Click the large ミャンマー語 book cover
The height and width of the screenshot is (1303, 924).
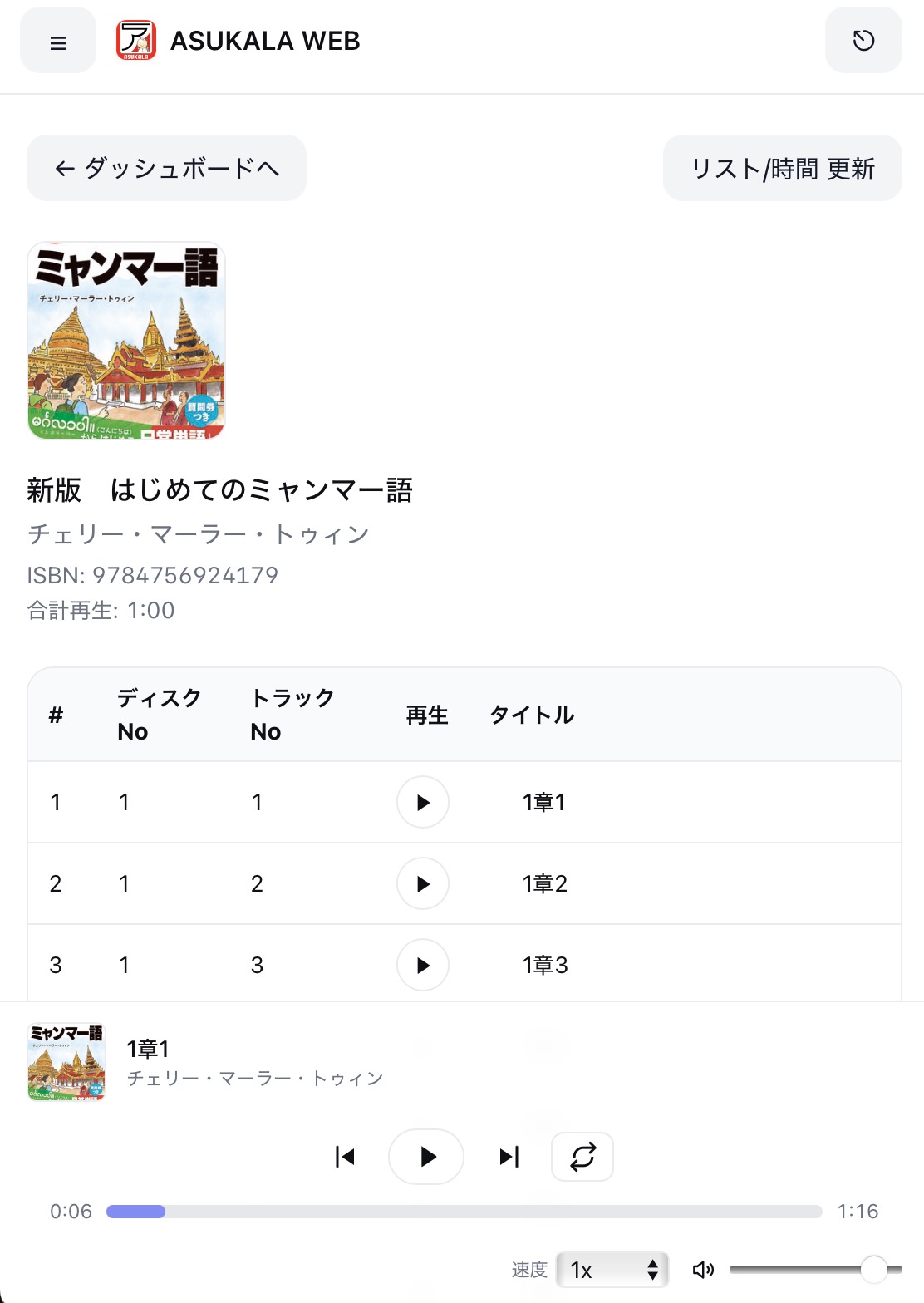tap(126, 341)
